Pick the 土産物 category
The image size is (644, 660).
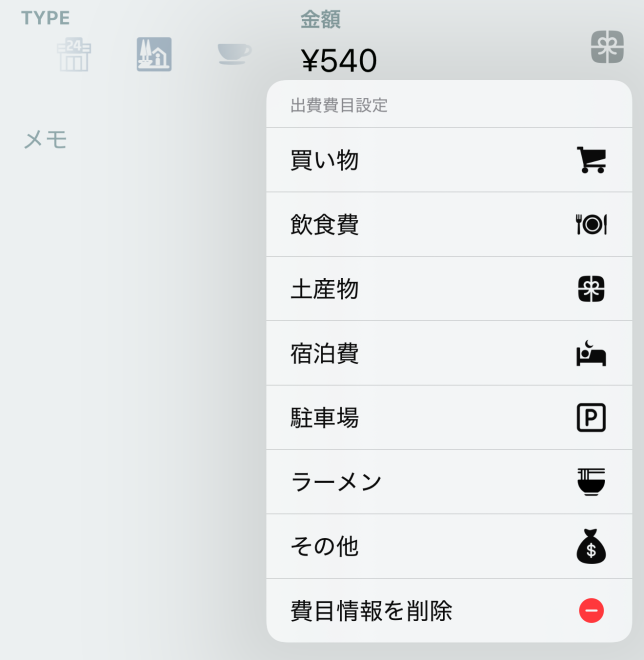click(x=448, y=289)
